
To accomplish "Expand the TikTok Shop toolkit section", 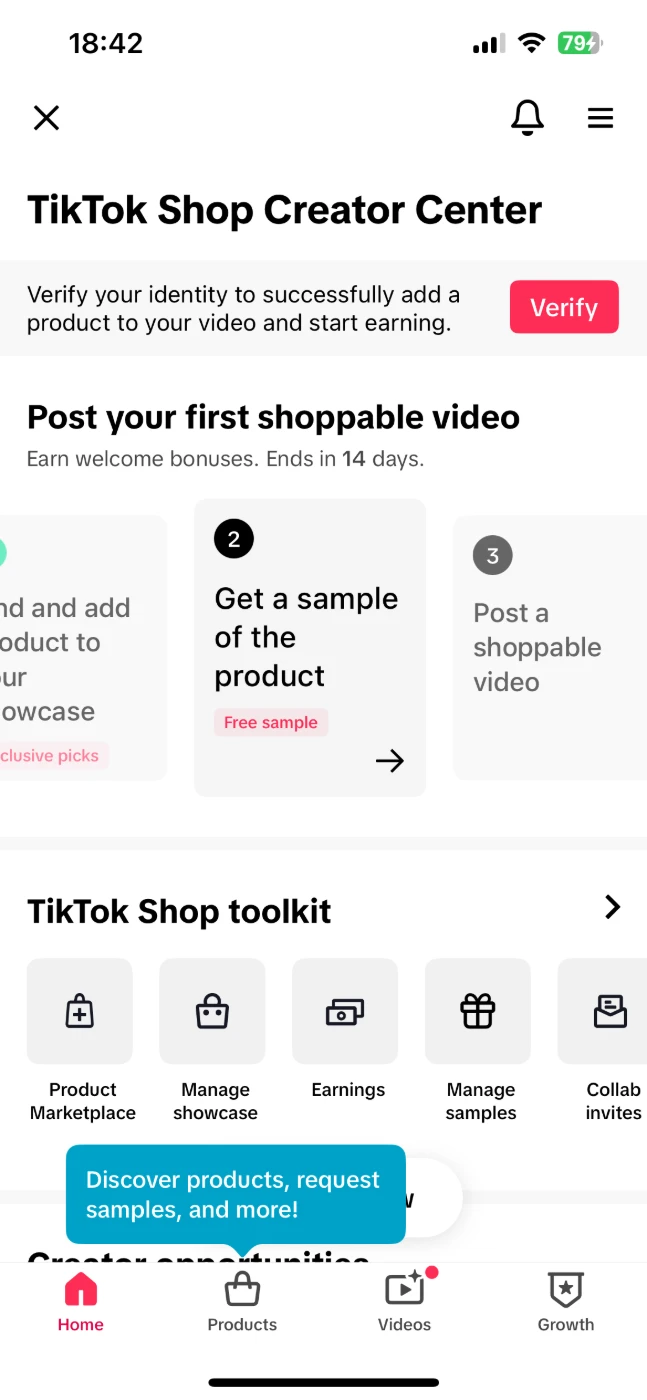I will tap(612, 907).
